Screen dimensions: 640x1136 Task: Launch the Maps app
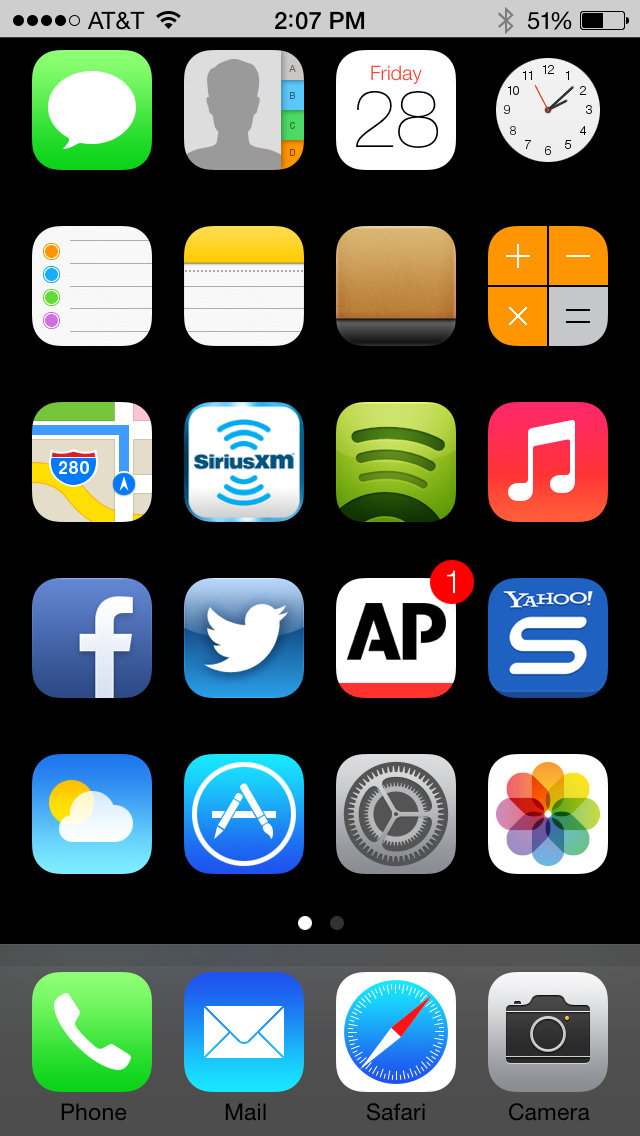(x=92, y=462)
